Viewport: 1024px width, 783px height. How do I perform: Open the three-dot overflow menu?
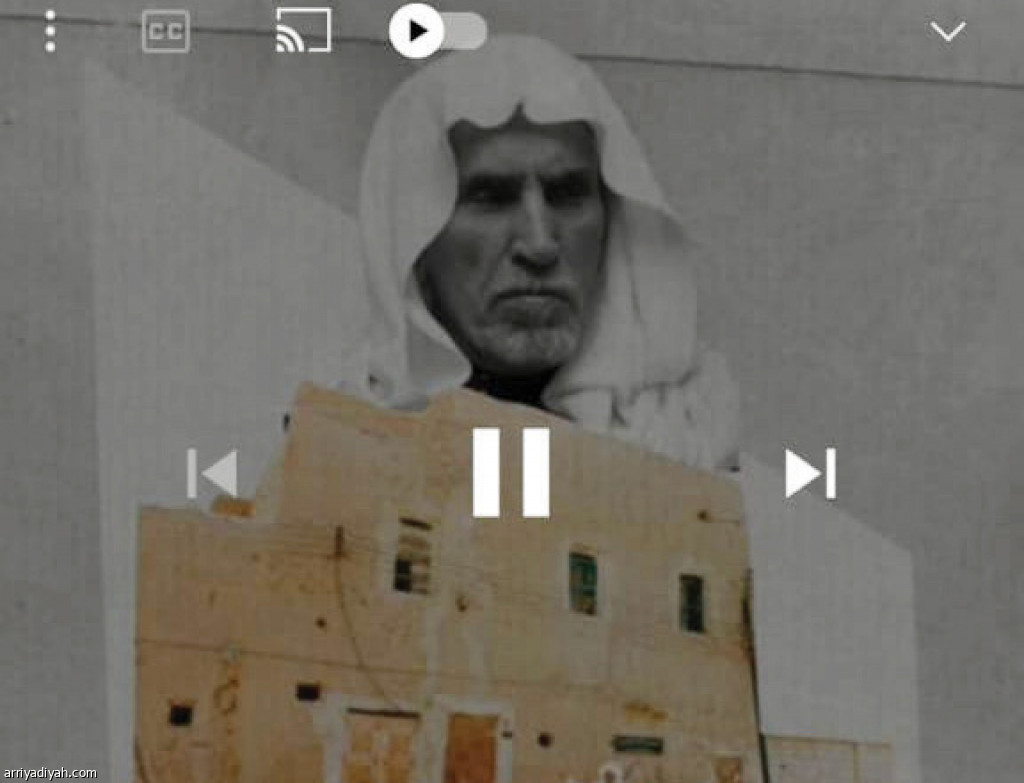point(50,31)
